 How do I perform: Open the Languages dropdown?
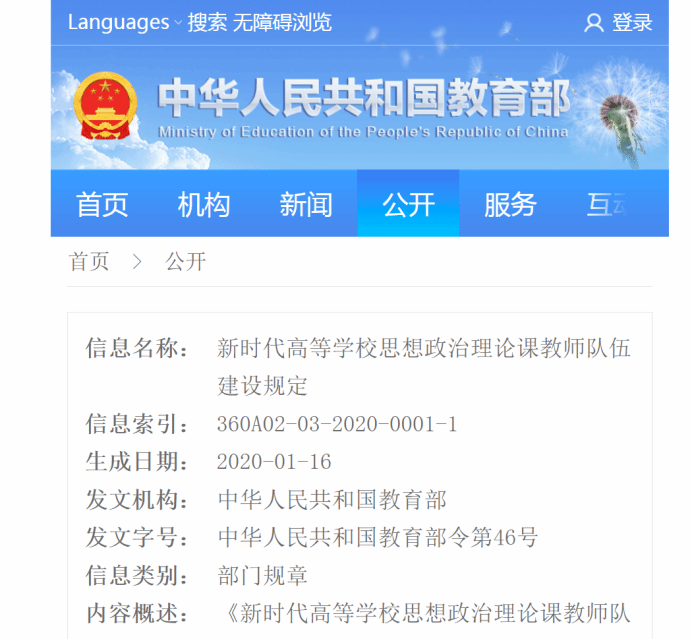click(x=124, y=22)
